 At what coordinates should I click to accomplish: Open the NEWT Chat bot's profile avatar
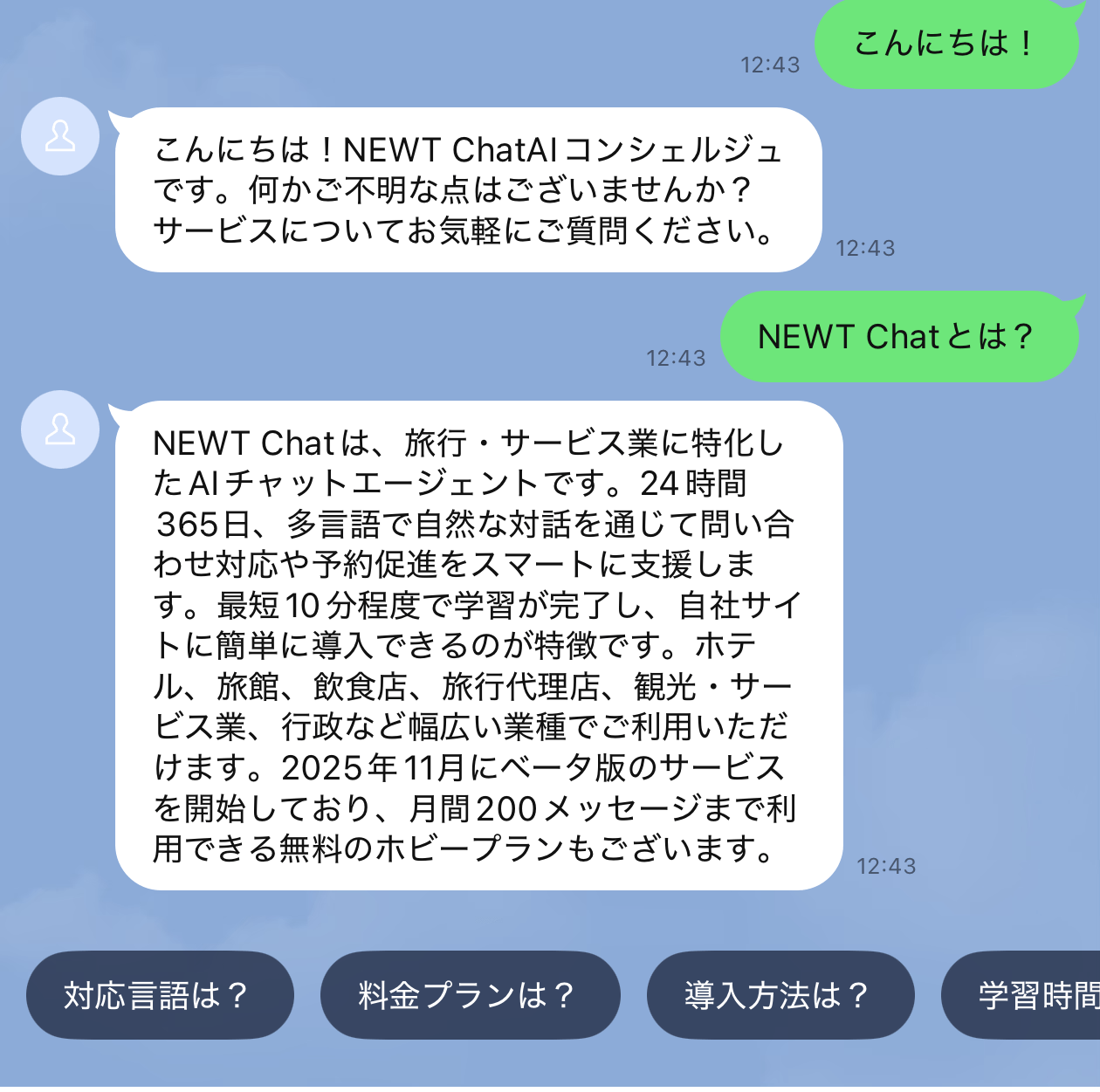click(x=60, y=429)
